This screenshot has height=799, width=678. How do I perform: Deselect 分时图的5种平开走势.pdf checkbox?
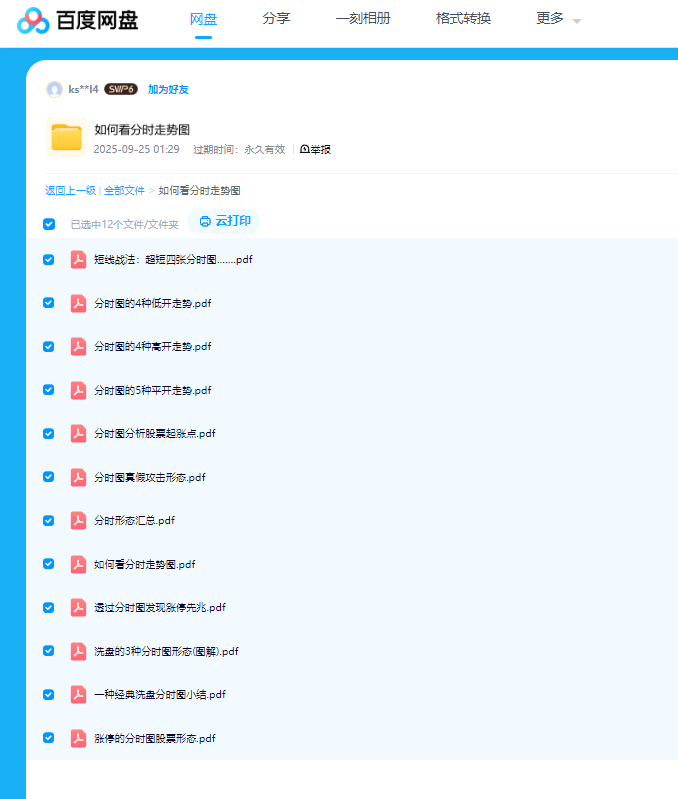(49, 390)
